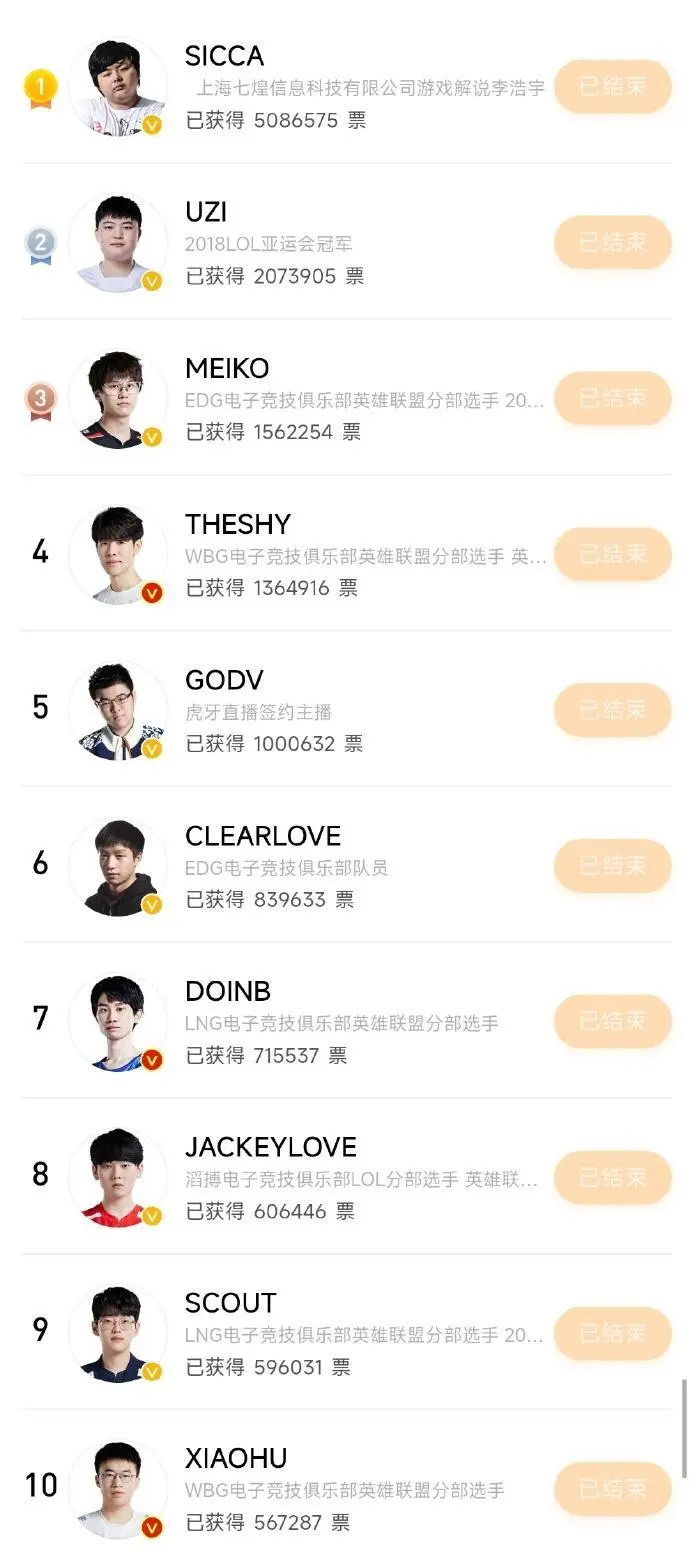Tap the 已结束 button next to UZI
Viewport: 690px width, 1555px height.
coord(612,242)
